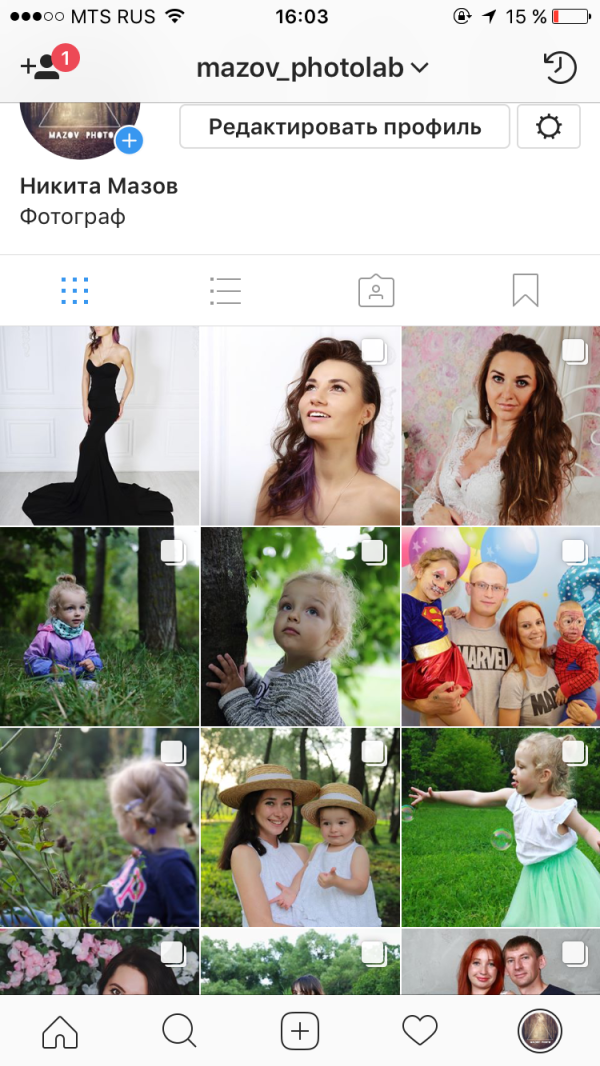This screenshot has height=1066, width=600.
Task: Switch to the grid view tab
Action: [75, 290]
